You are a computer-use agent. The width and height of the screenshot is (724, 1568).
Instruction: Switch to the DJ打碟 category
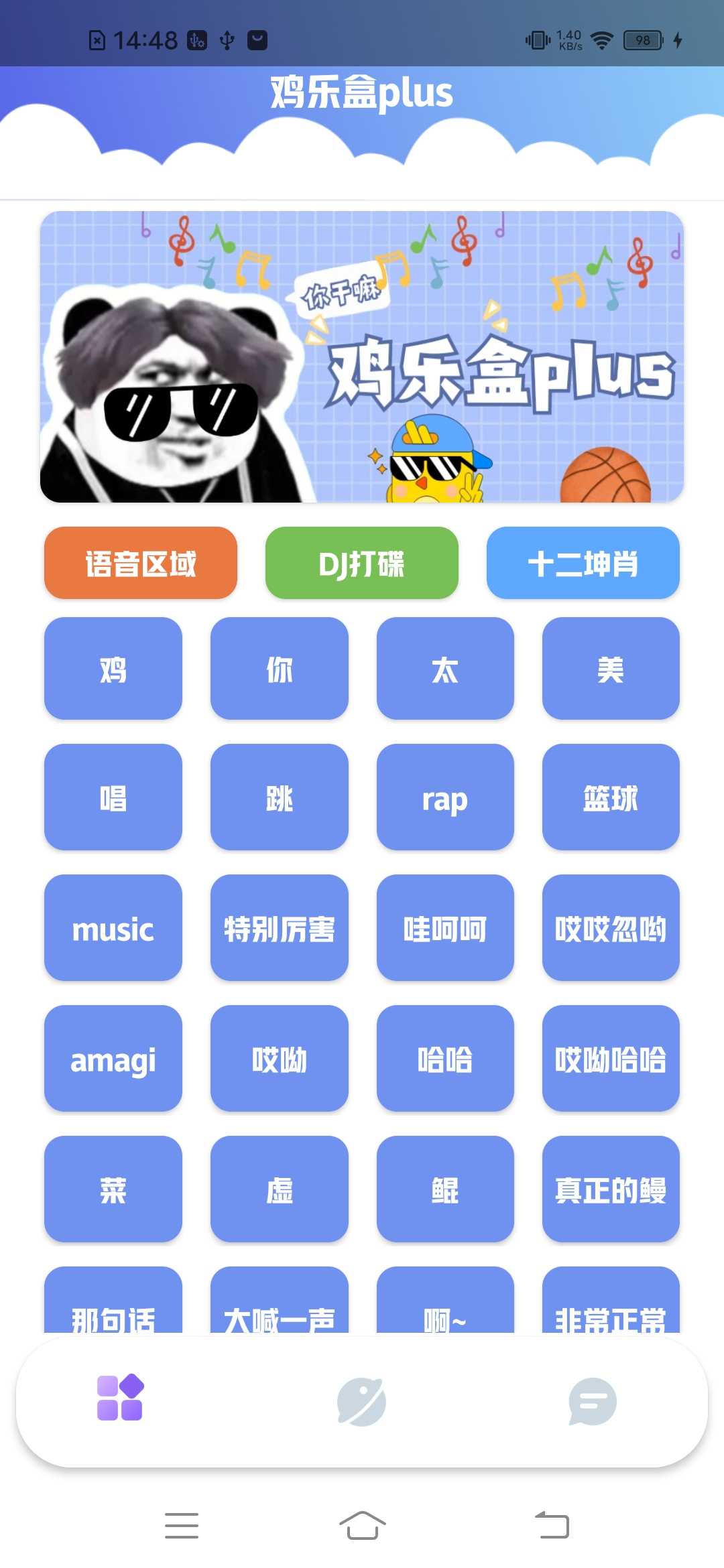point(361,564)
